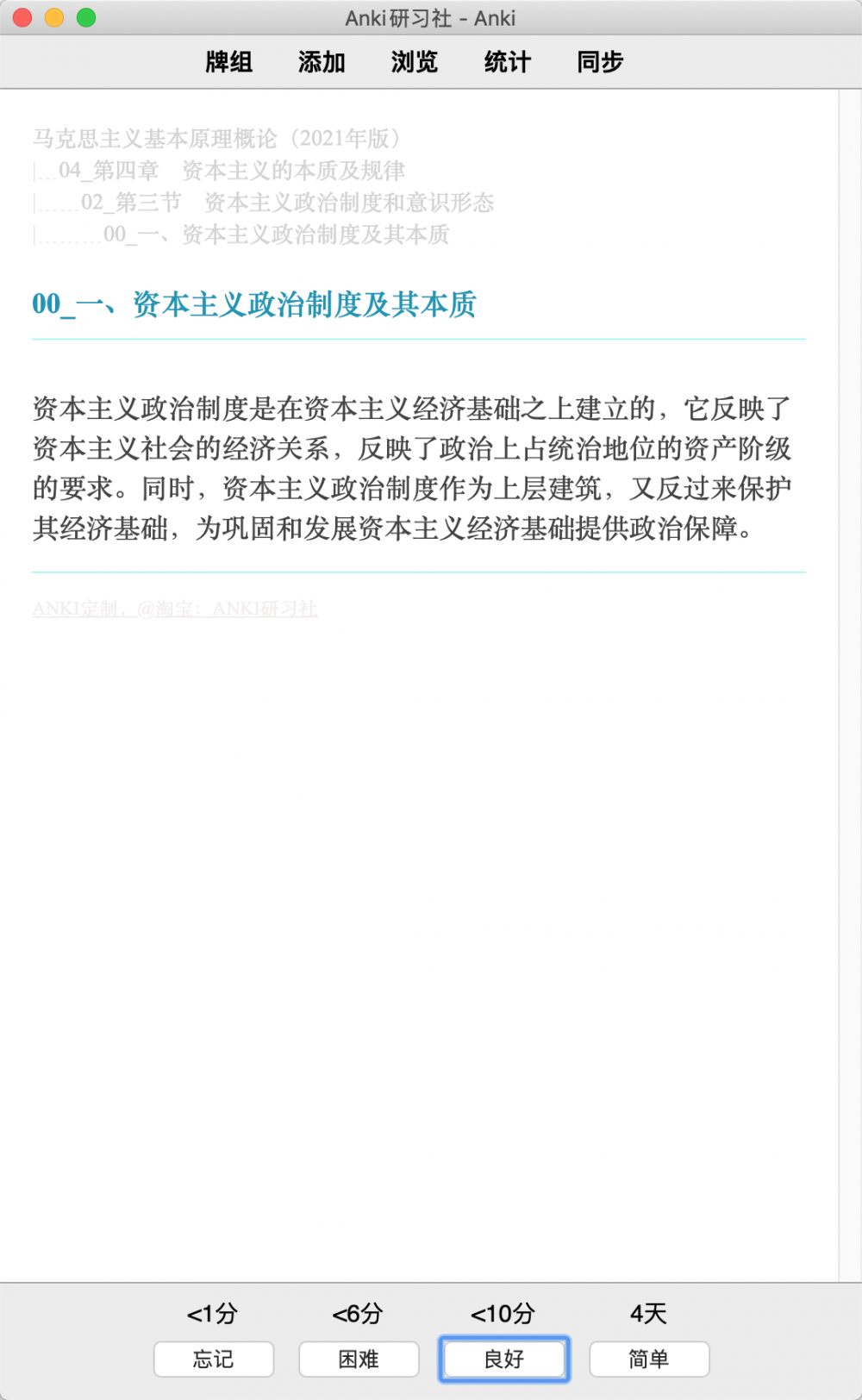Rate the card as 困难
The image size is (862, 1400).
click(x=359, y=1359)
